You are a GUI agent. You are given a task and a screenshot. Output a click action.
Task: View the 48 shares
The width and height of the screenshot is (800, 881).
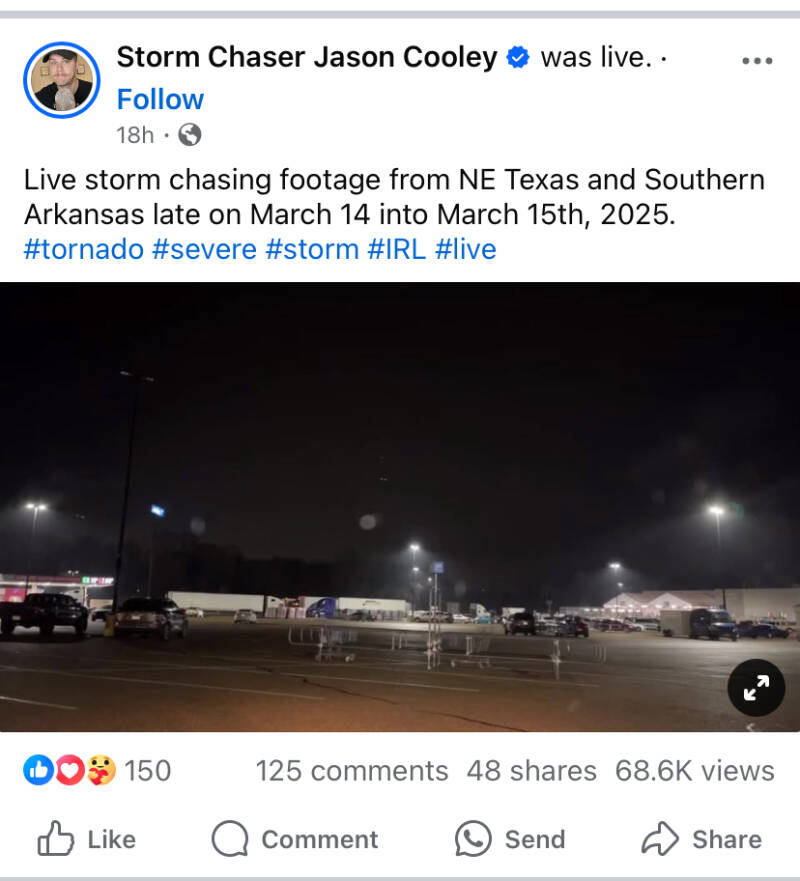tap(531, 771)
